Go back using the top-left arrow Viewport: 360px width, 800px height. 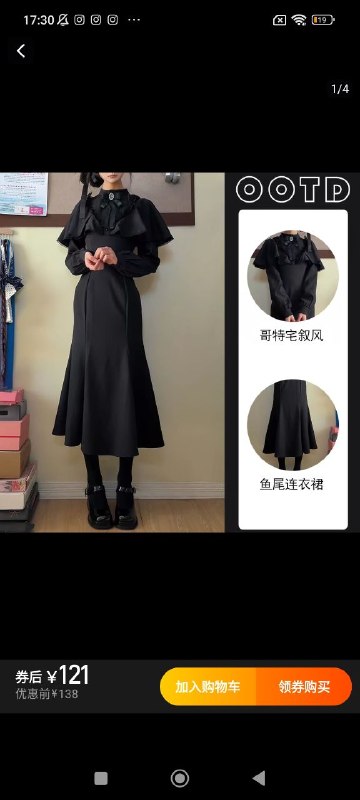[x=21, y=51]
